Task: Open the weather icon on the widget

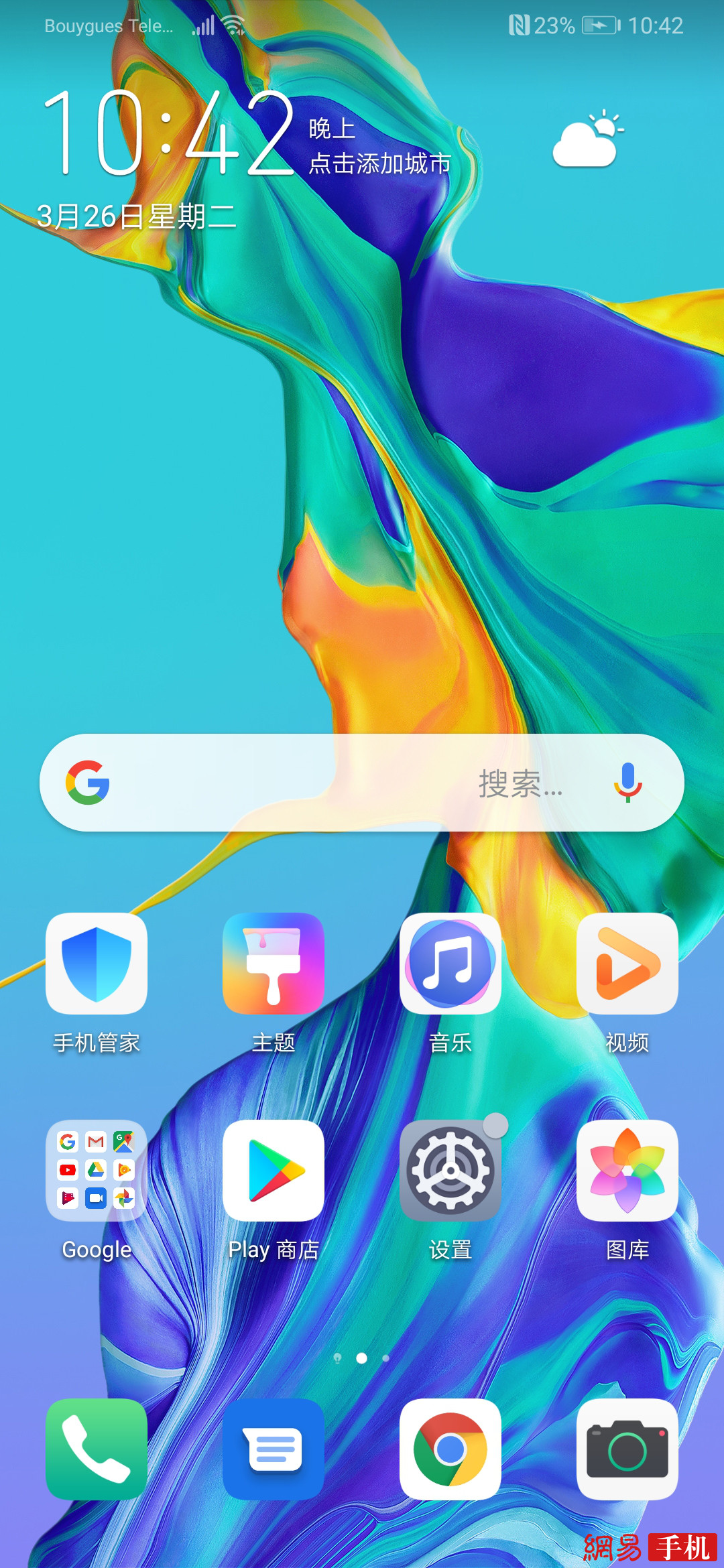Action: (x=587, y=139)
